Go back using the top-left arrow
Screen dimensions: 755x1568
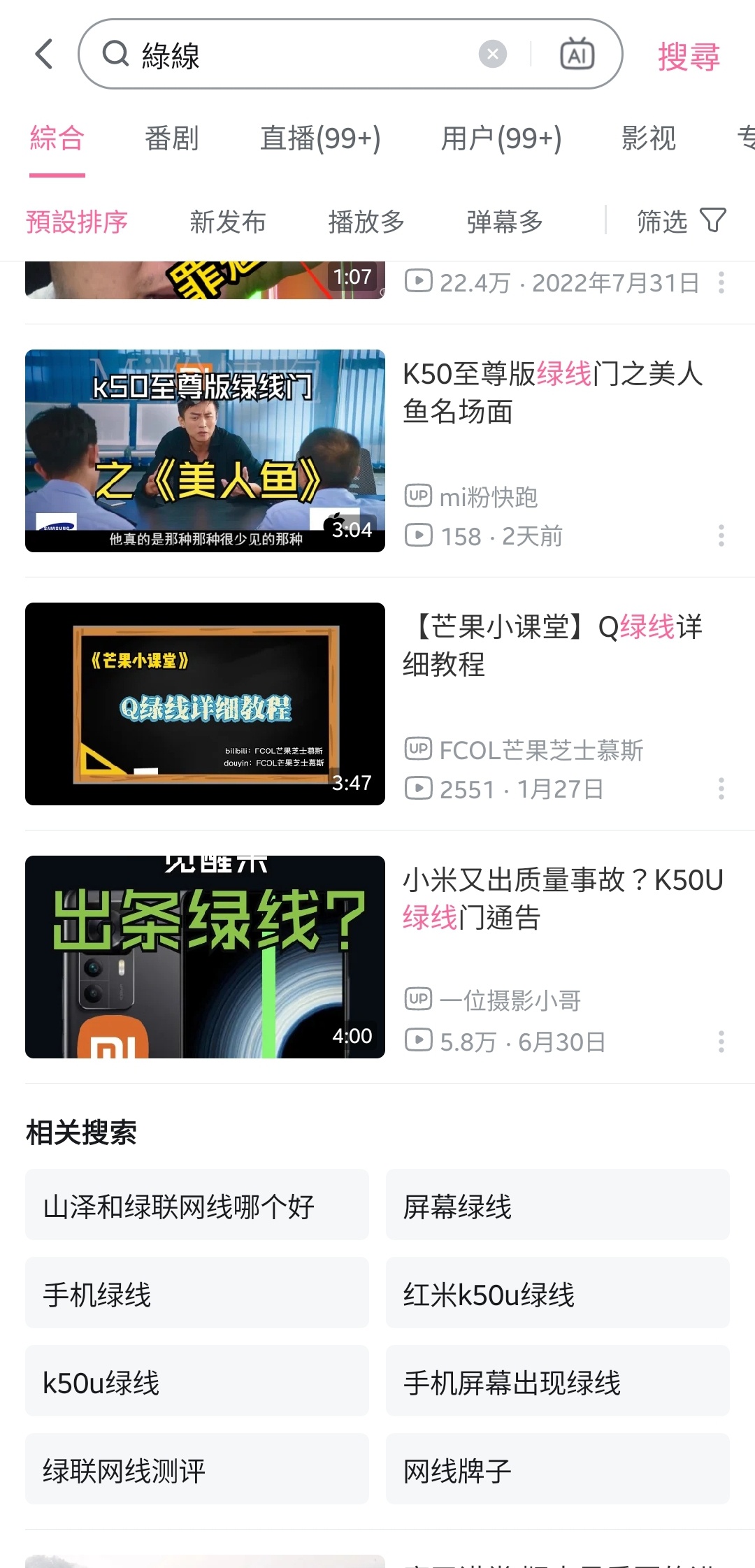click(x=44, y=54)
